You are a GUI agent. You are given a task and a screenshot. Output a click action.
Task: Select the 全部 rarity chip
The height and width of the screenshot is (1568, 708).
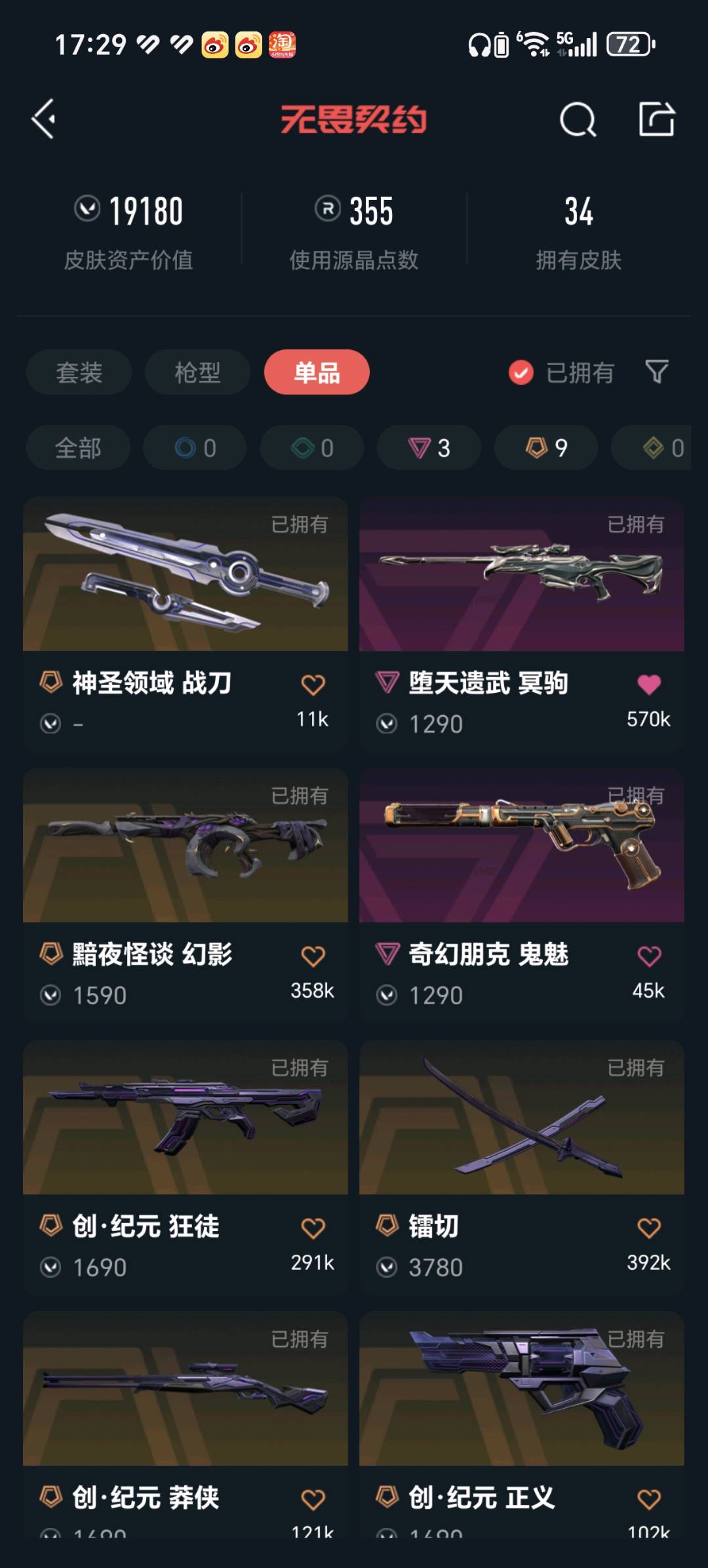pyautogui.click(x=78, y=448)
